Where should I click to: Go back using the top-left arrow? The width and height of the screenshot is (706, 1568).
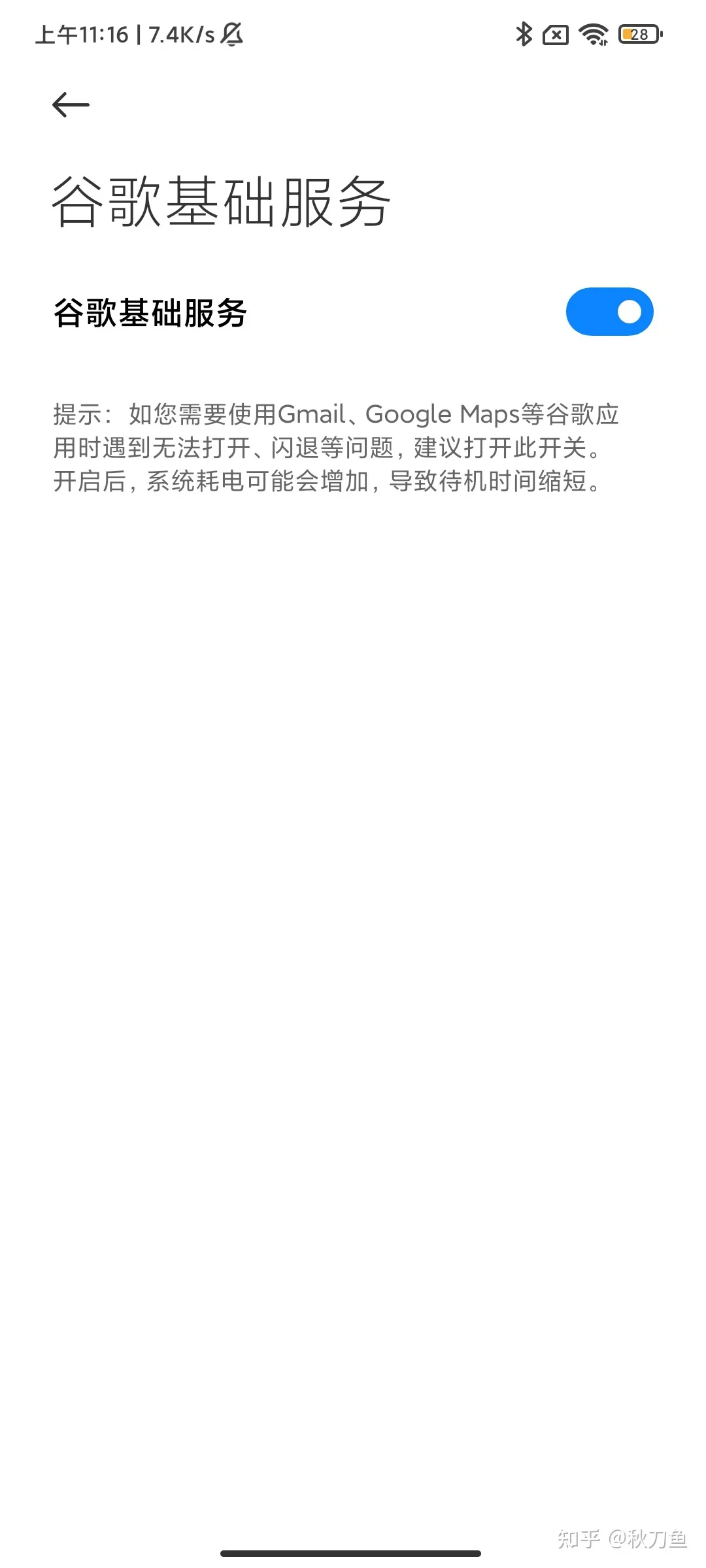click(71, 105)
